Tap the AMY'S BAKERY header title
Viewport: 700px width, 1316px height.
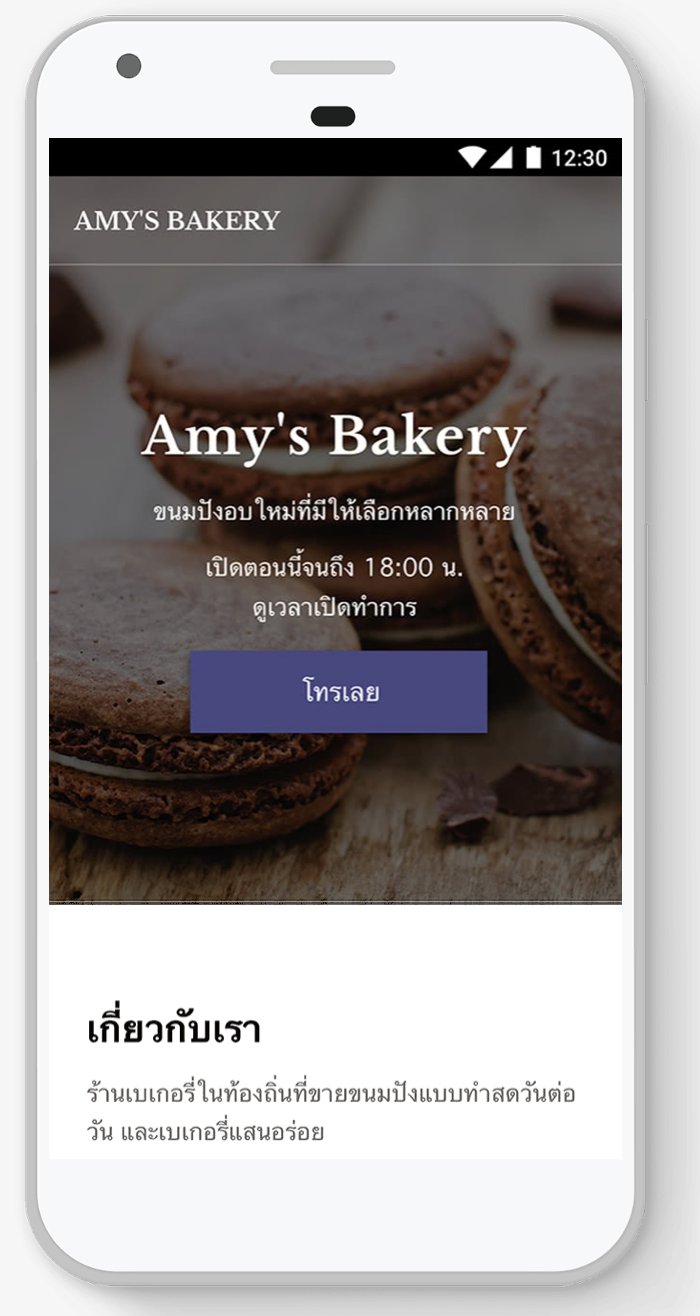click(x=177, y=221)
